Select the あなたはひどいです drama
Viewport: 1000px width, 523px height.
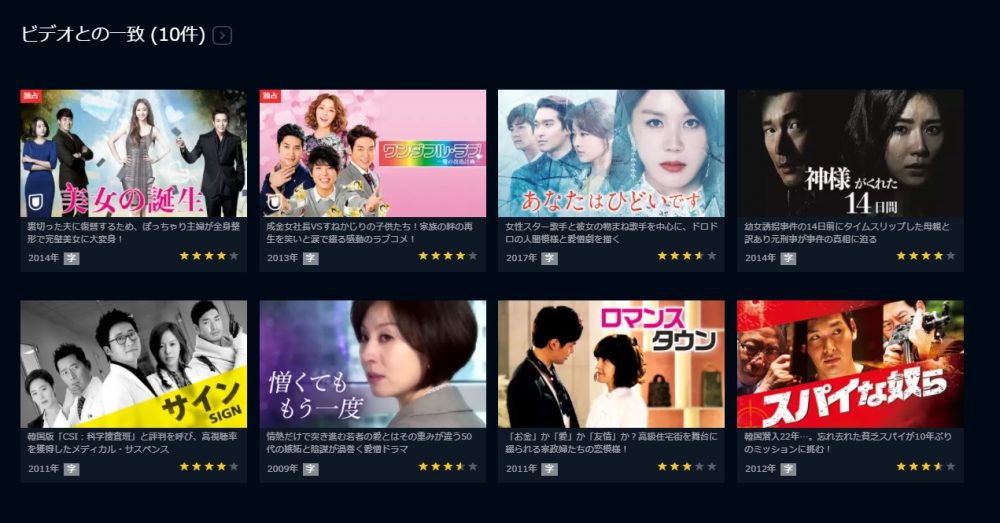pyautogui.click(x=611, y=153)
